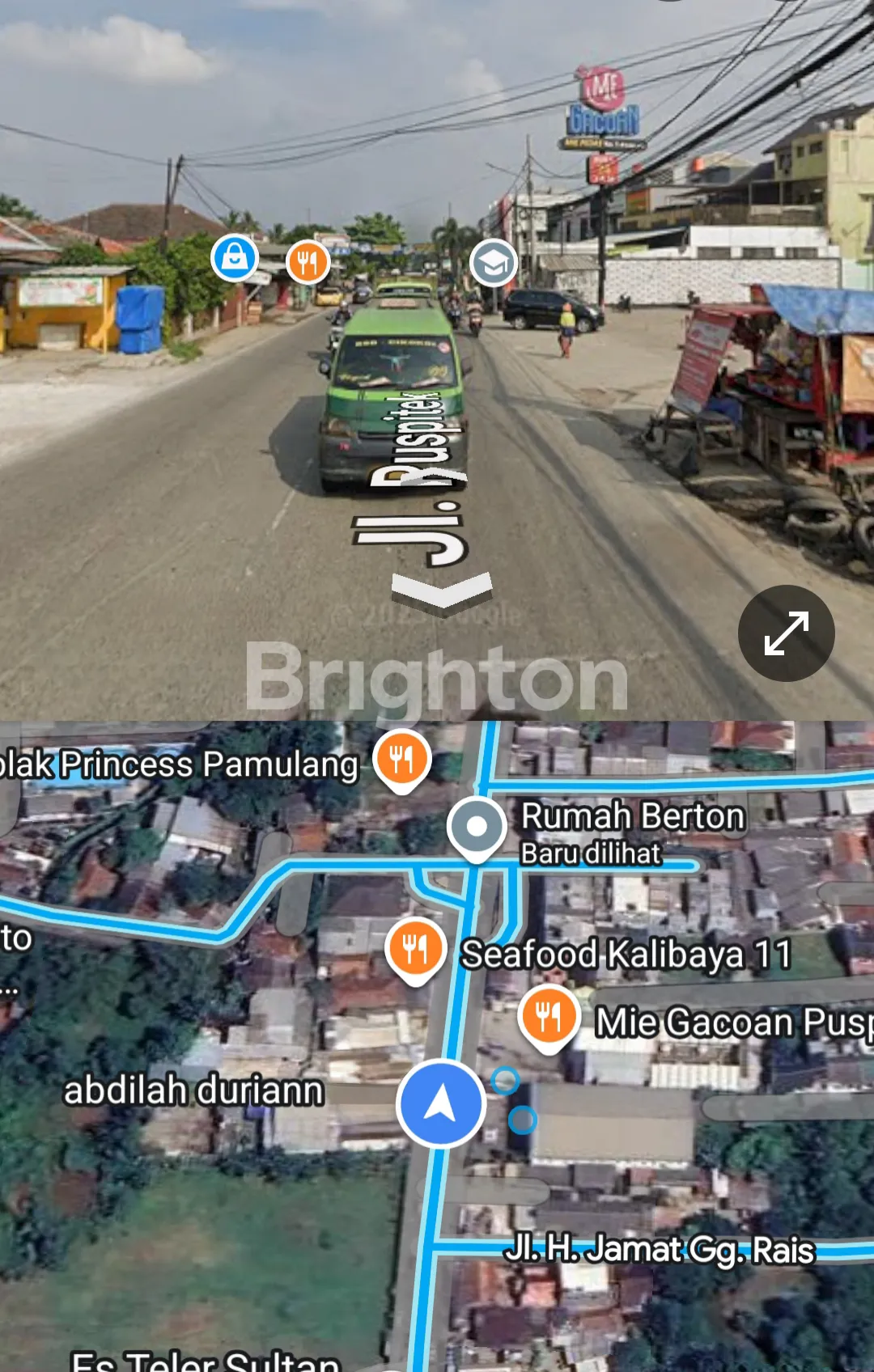Open Mie Gacoan Puspitek map marker
The image size is (874, 1372).
pyautogui.click(x=549, y=1016)
